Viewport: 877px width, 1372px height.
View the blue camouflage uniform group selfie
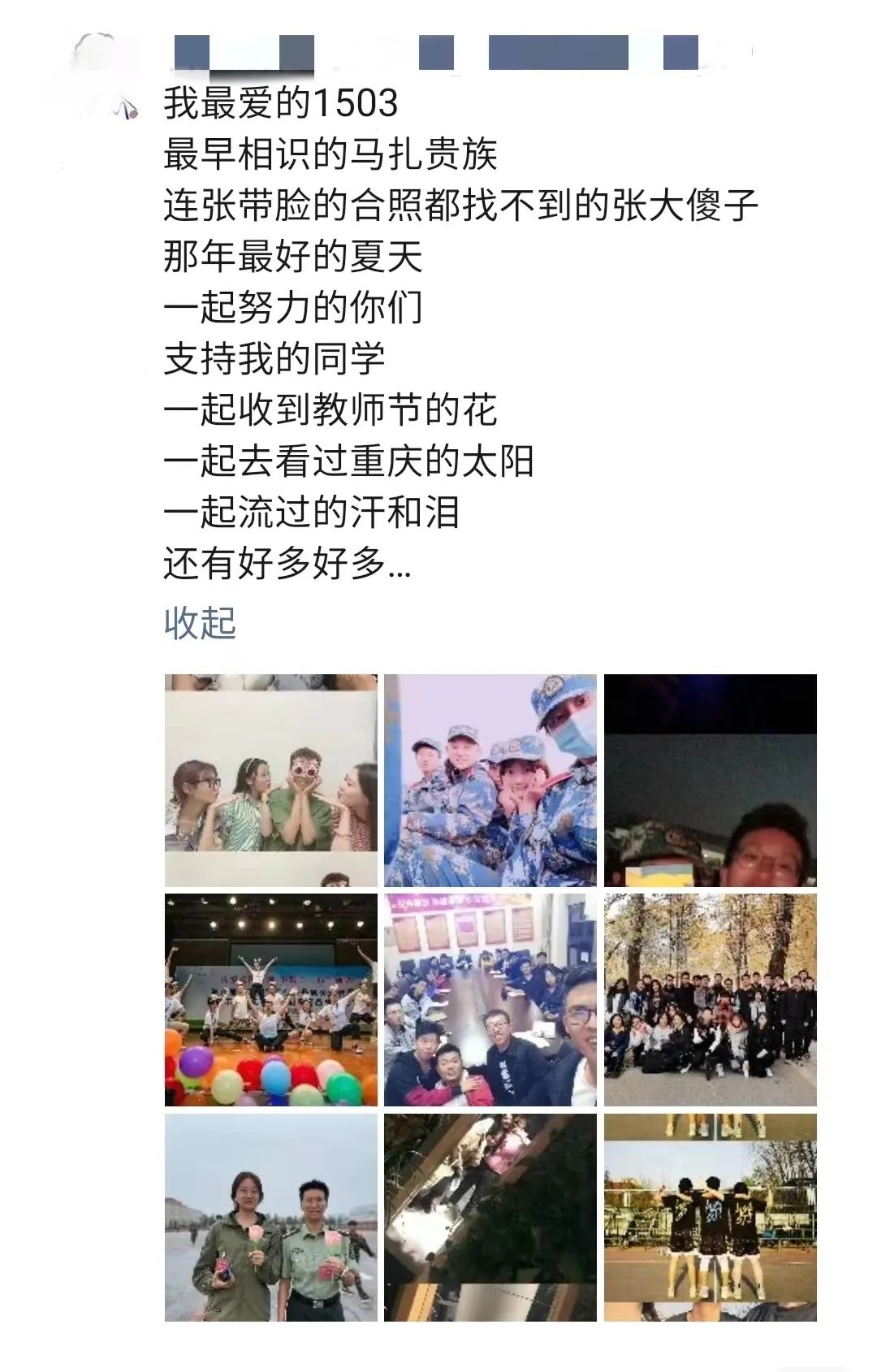click(x=490, y=780)
